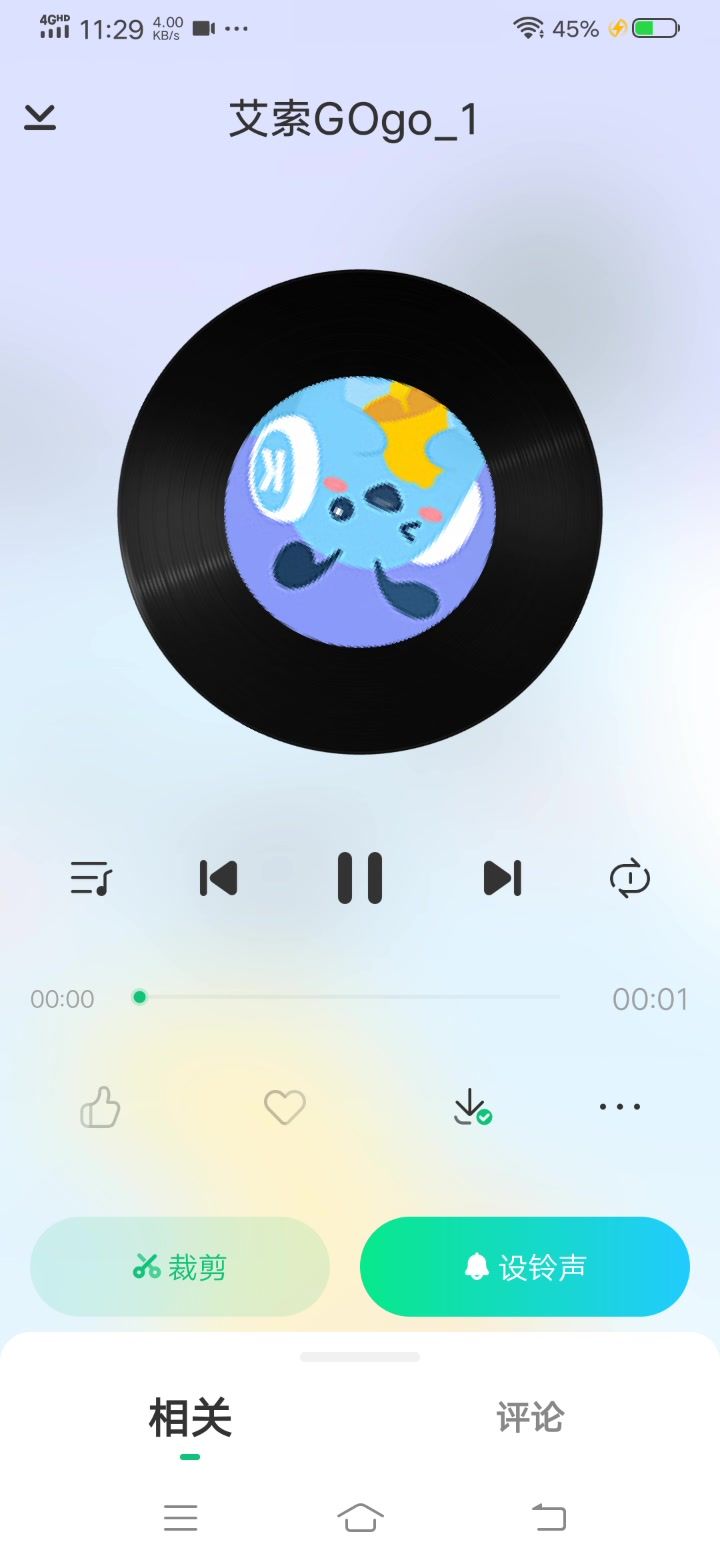Skip to the previous track
This screenshot has width=720, height=1560.
click(218, 878)
